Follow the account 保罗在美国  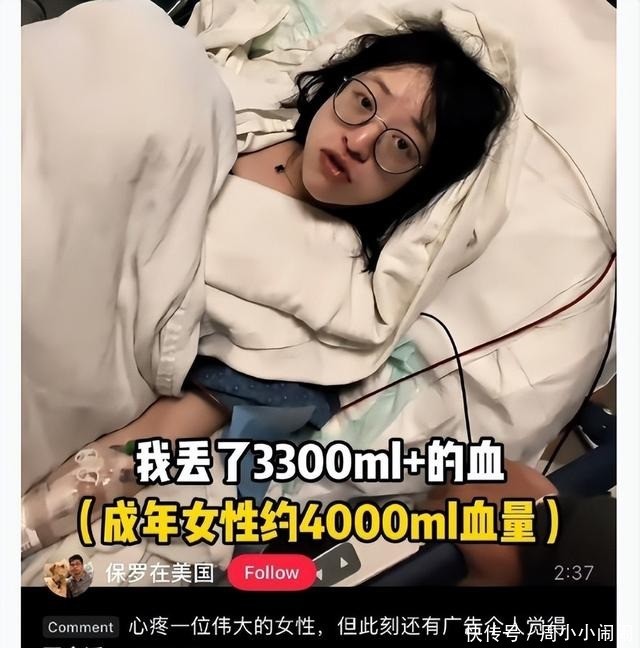pos(271,572)
